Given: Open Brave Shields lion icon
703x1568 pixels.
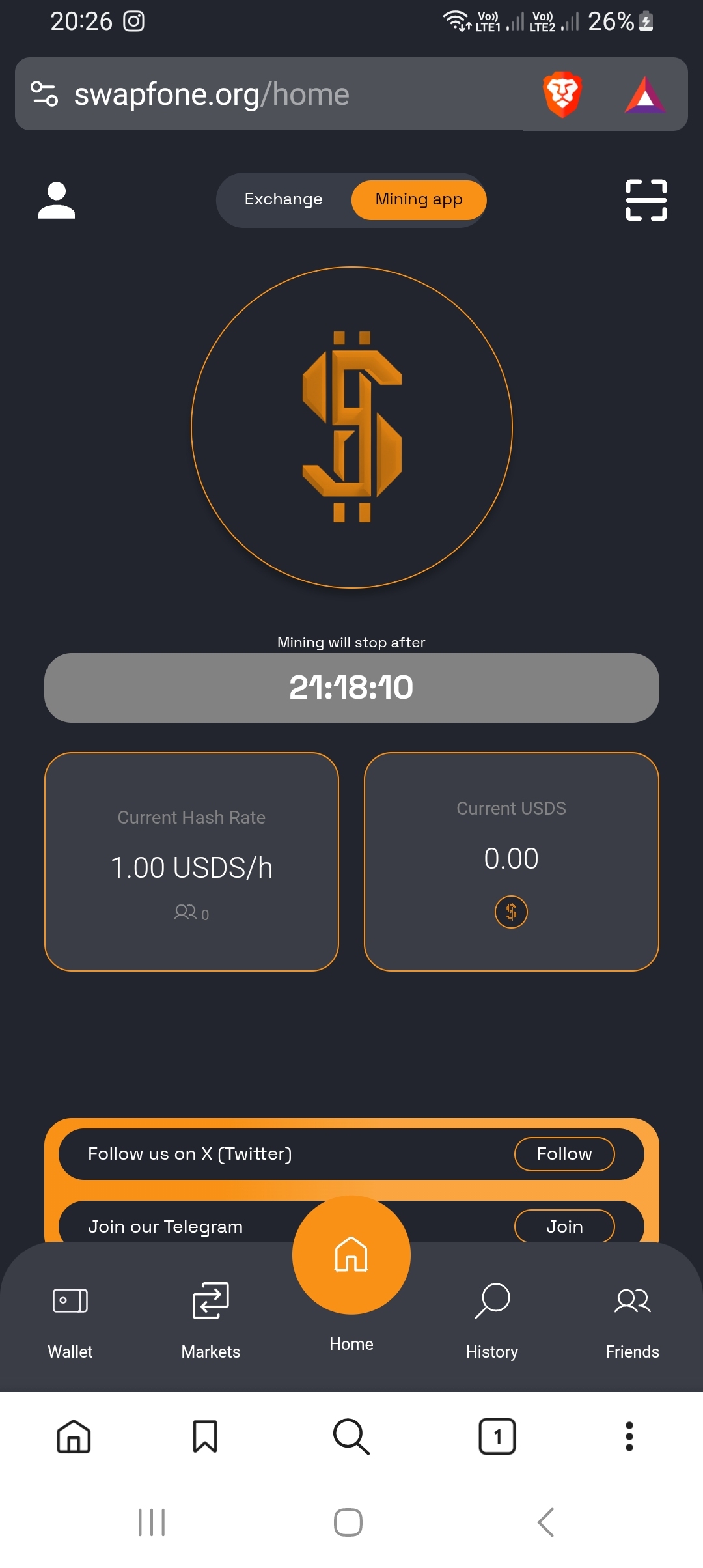Looking at the screenshot, I should [562, 94].
